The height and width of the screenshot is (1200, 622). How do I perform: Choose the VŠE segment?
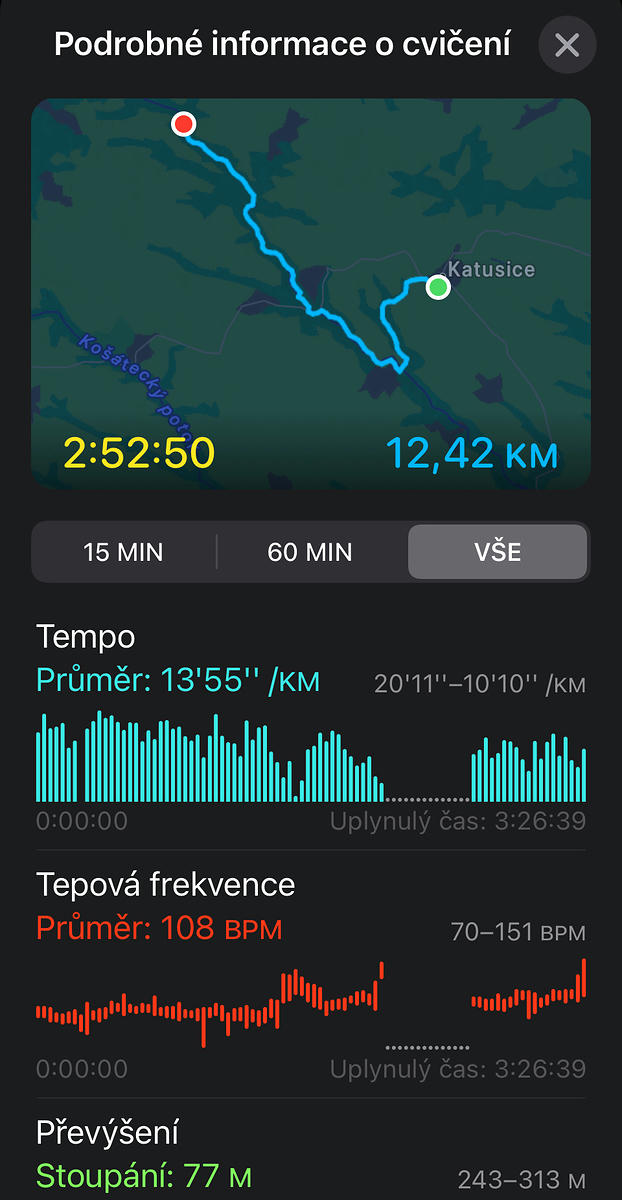(x=497, y=552)
